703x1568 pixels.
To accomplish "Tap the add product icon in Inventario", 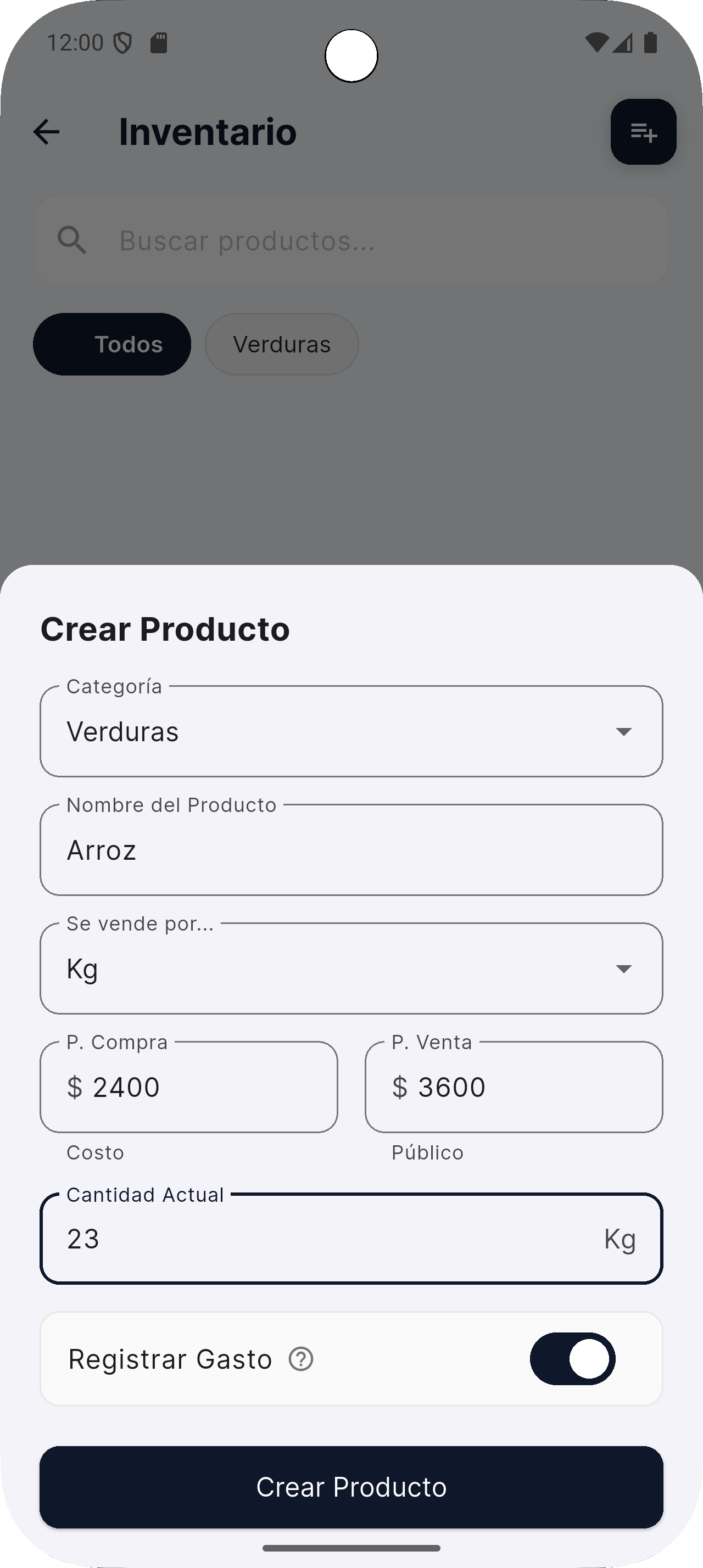I will [x=643, y=131].
